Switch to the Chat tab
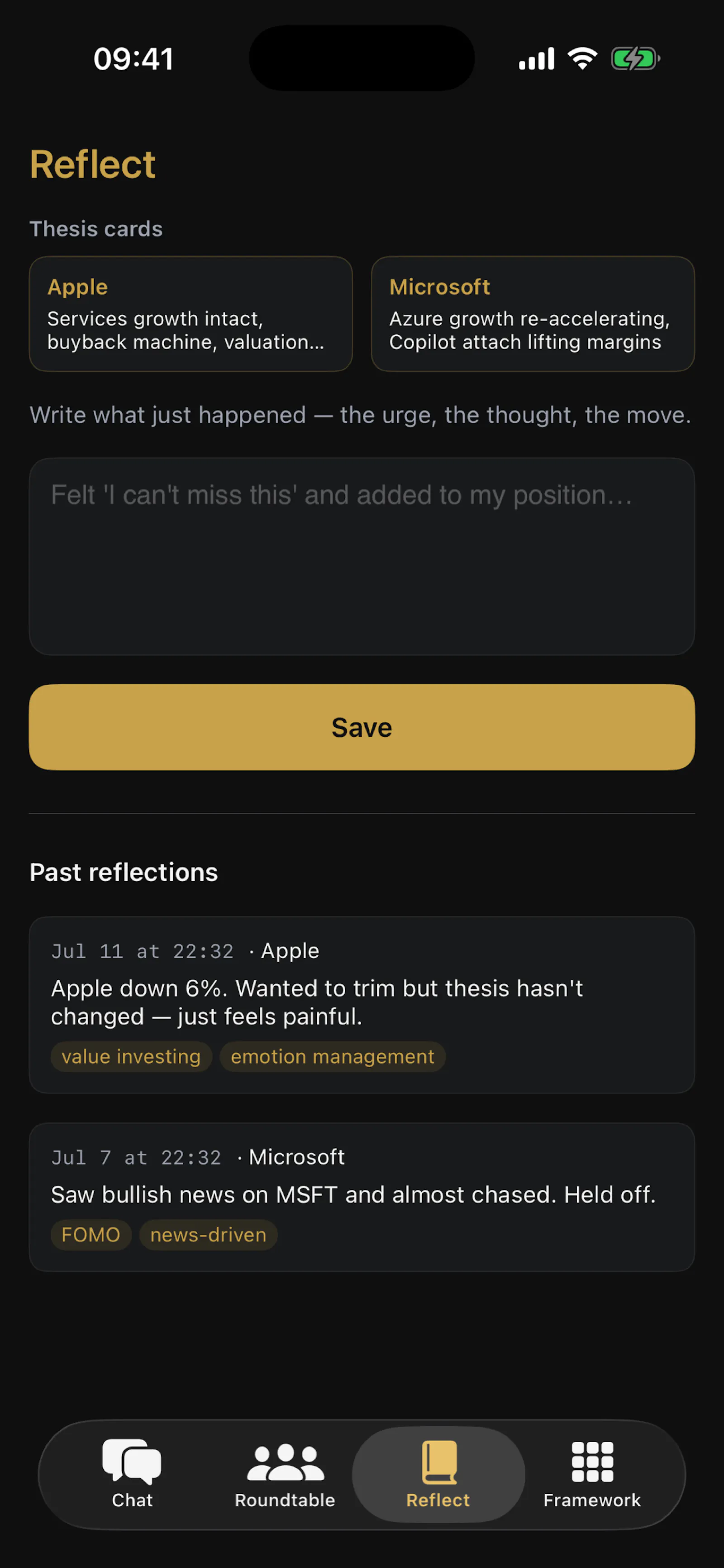This screenshot has height=1568, width=724. [x=132, y=1474]
